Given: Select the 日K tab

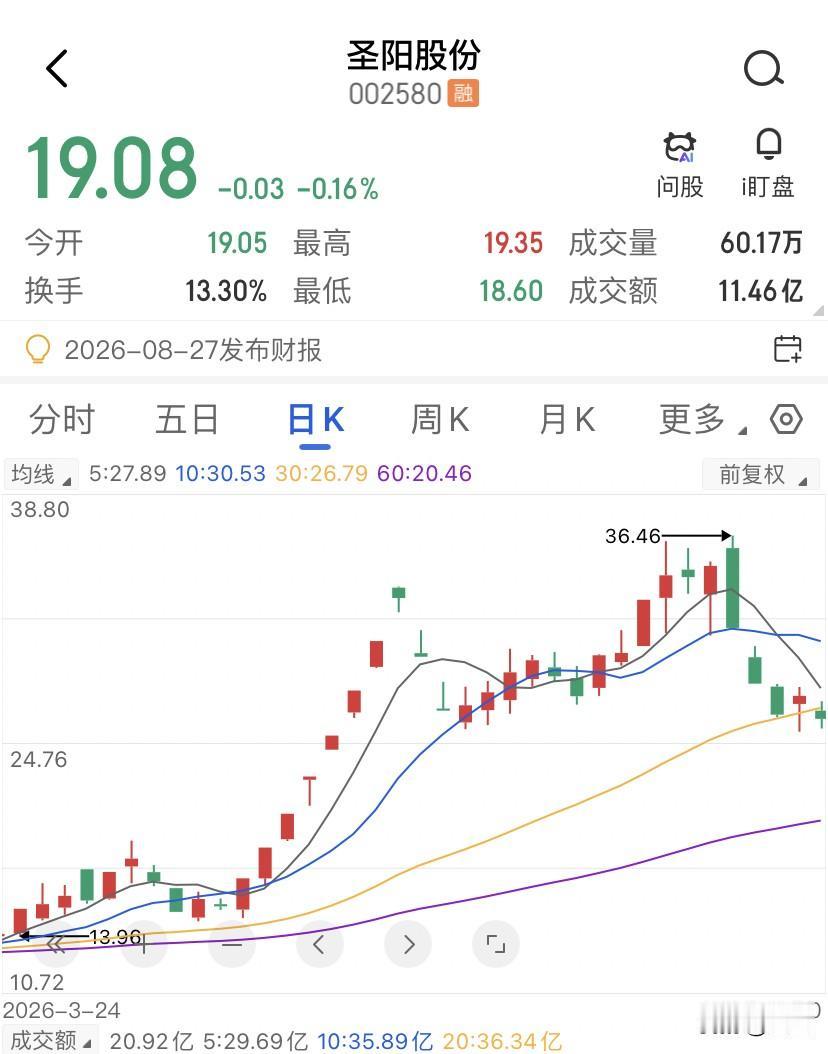Looking at the screenshot, I should coord(315,419).
